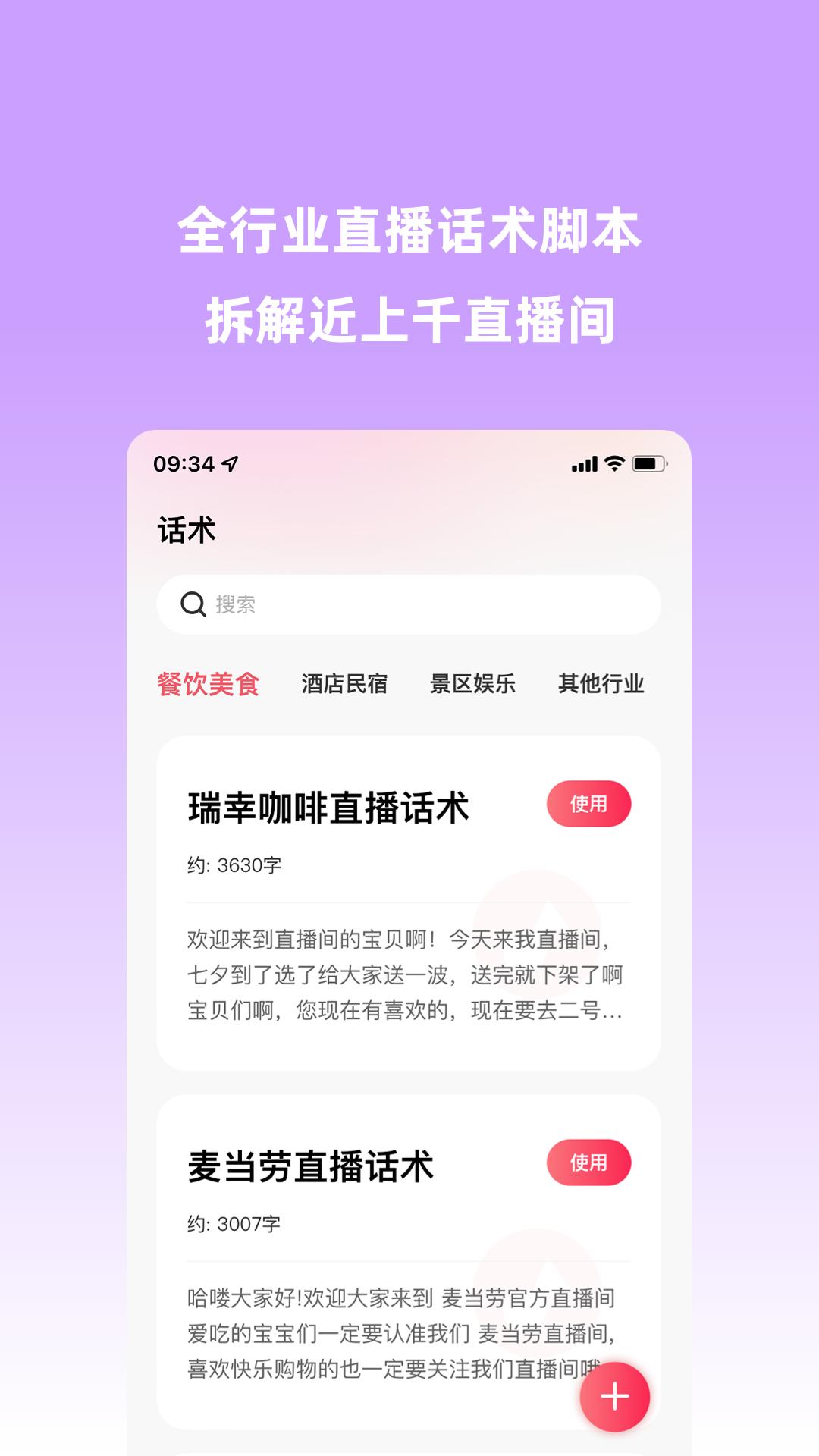Switch to the 酒店民宿 tab
Viewport: 819px width, 1456px height.
coord(345,684)
